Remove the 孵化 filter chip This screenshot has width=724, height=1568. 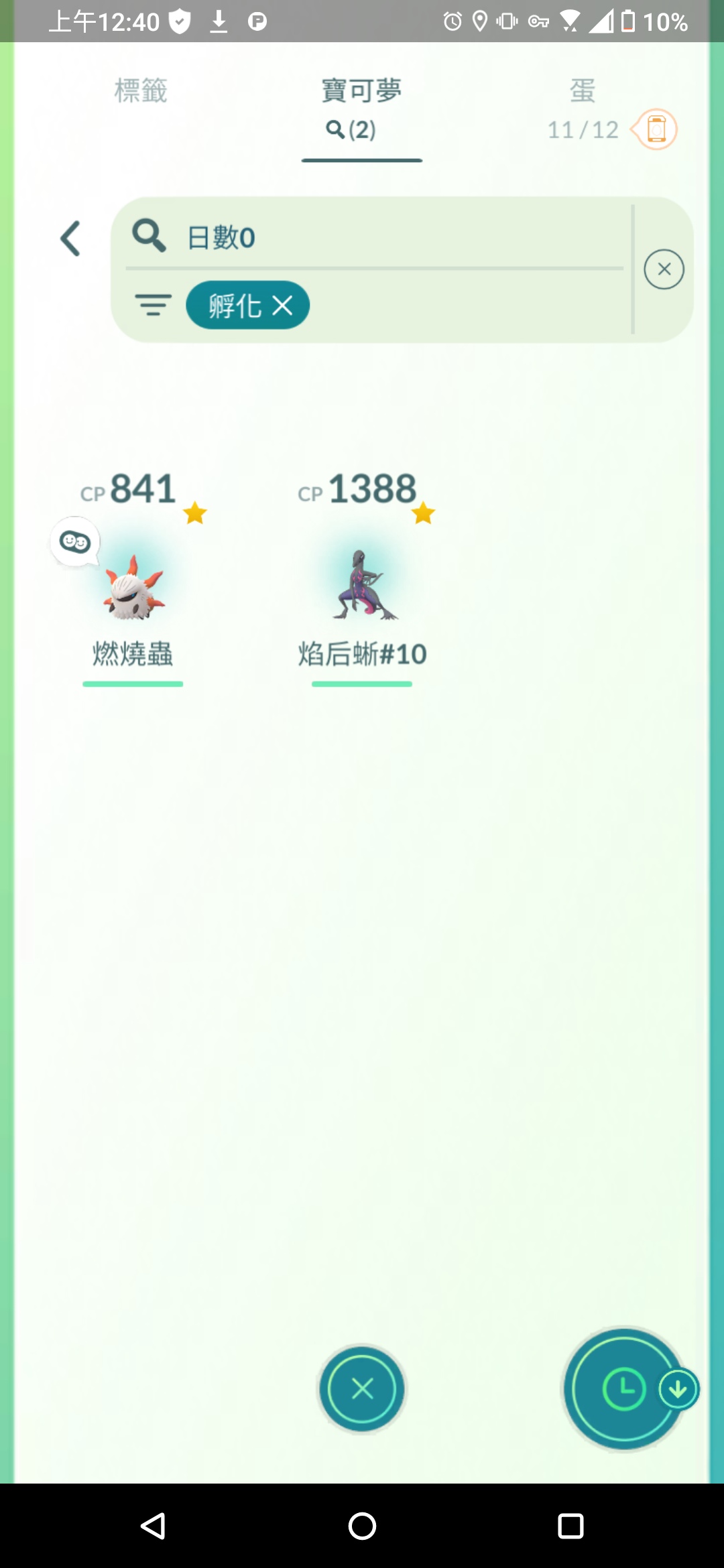pos(283,306)
